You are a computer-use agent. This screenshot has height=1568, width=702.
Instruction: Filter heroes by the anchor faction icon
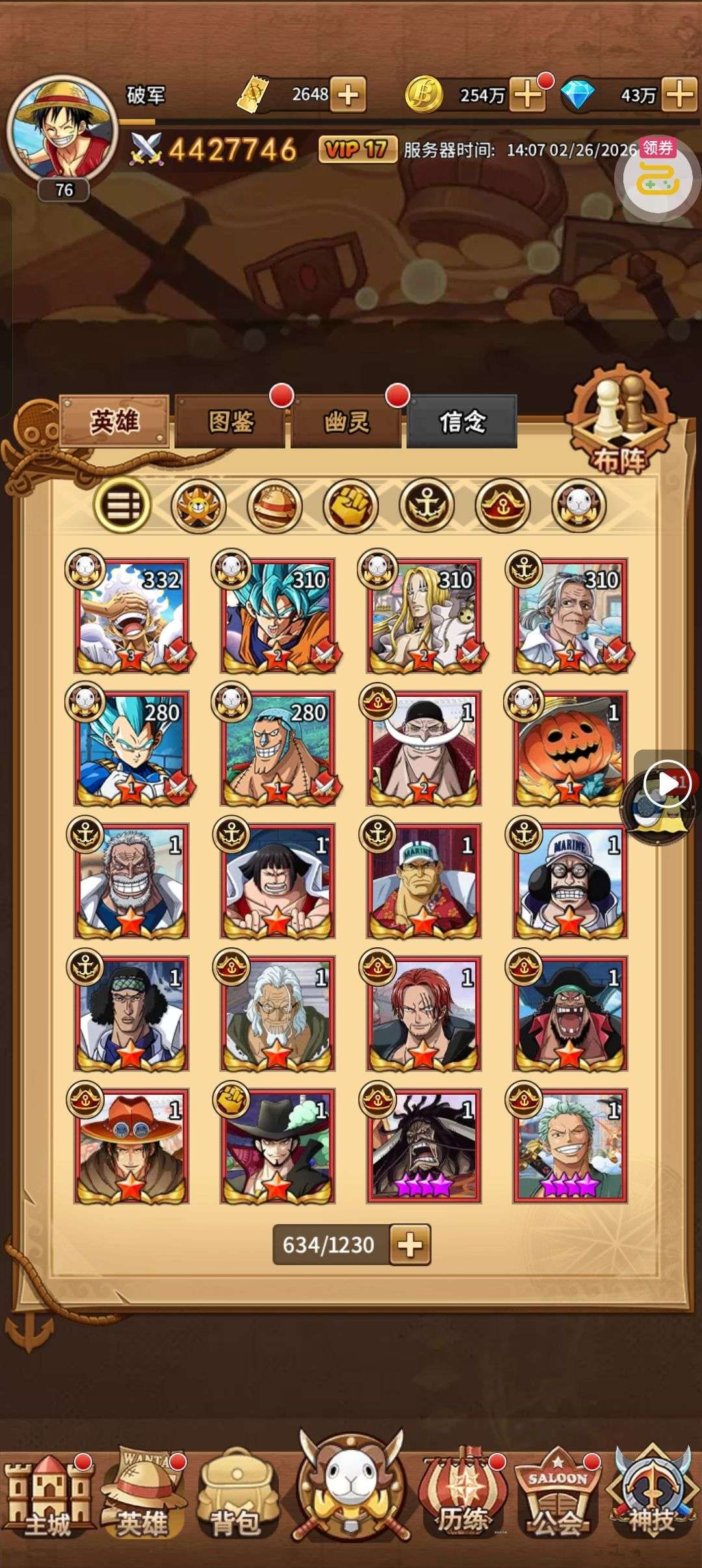pos(426,505)
